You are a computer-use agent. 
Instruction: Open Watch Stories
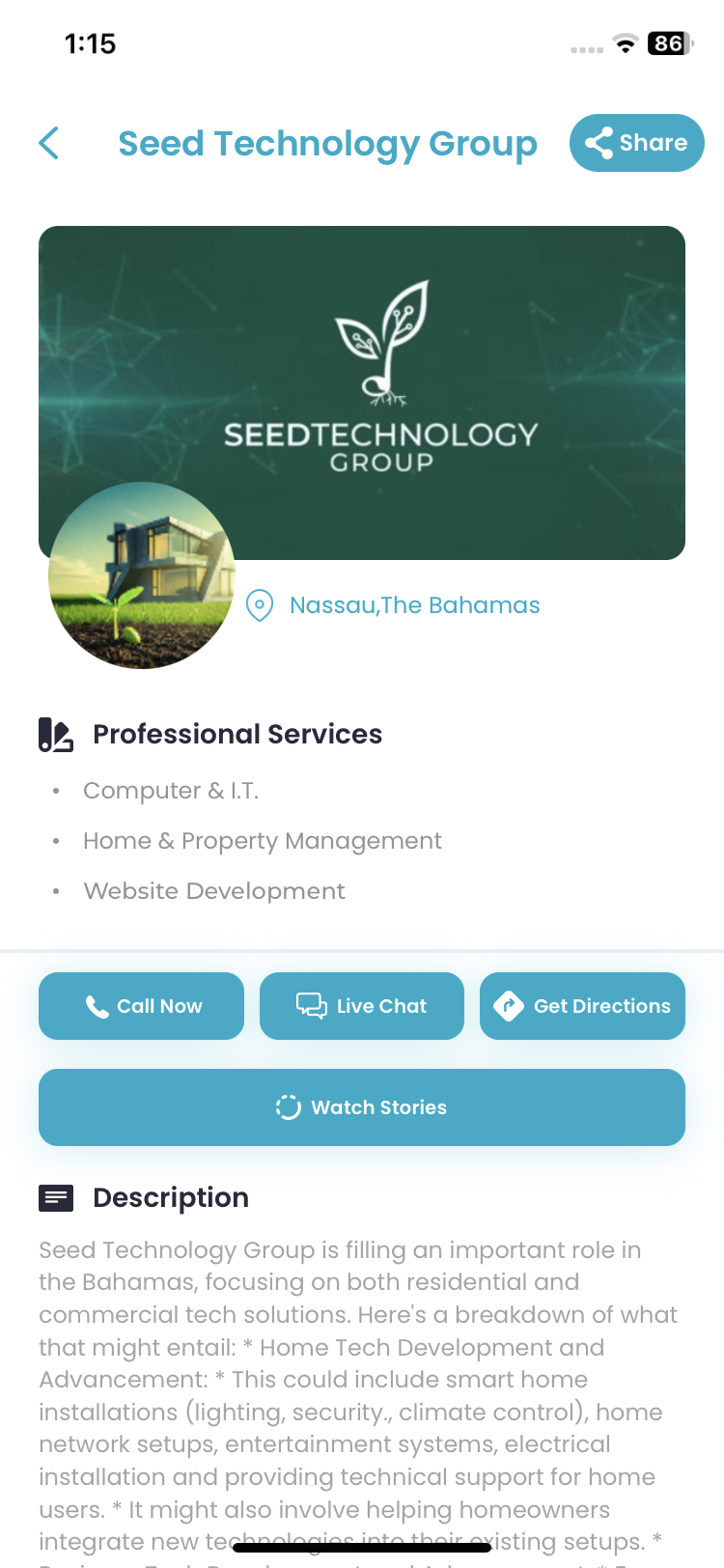pos(362,1107)
